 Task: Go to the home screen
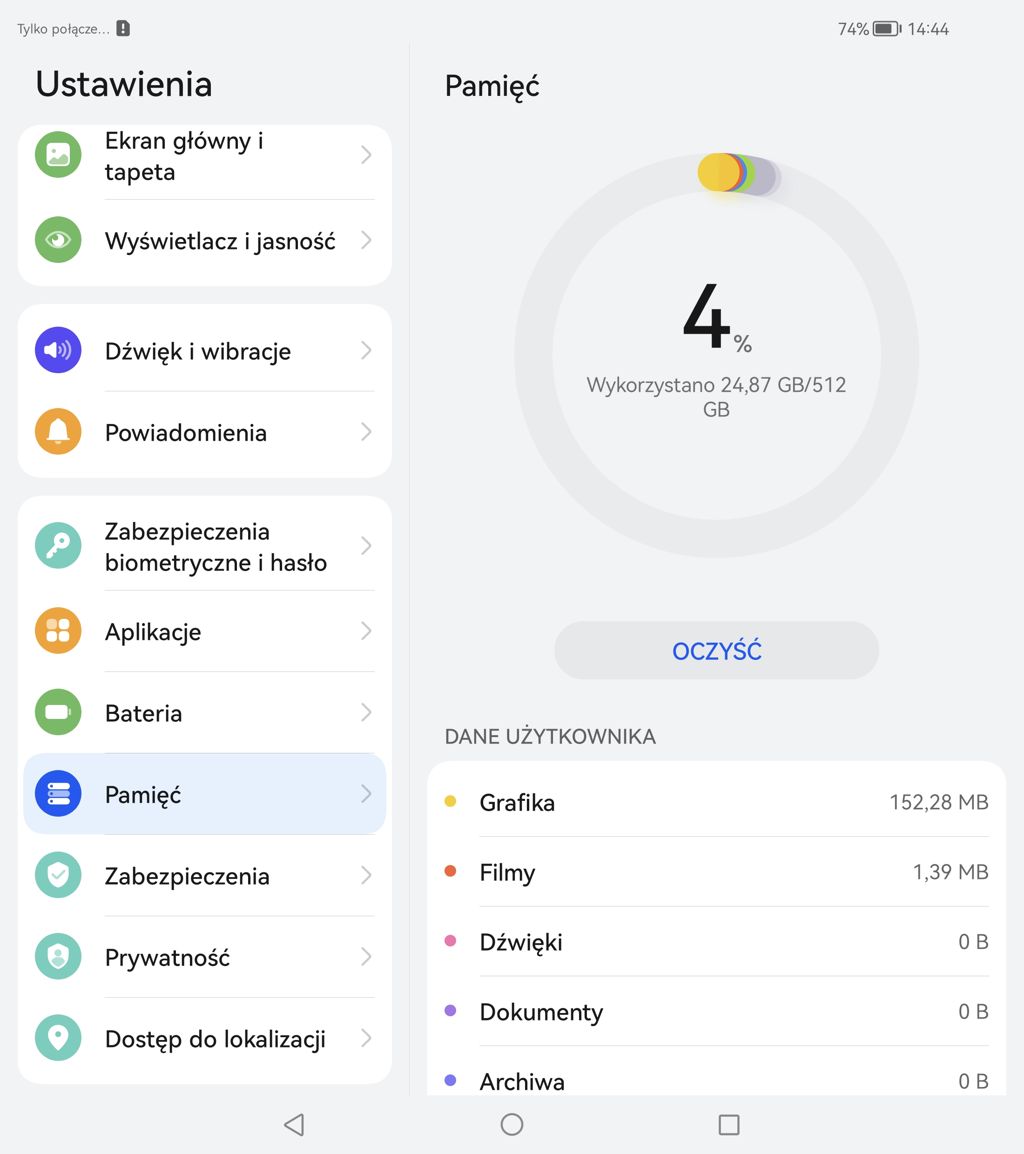point(512,1125)
